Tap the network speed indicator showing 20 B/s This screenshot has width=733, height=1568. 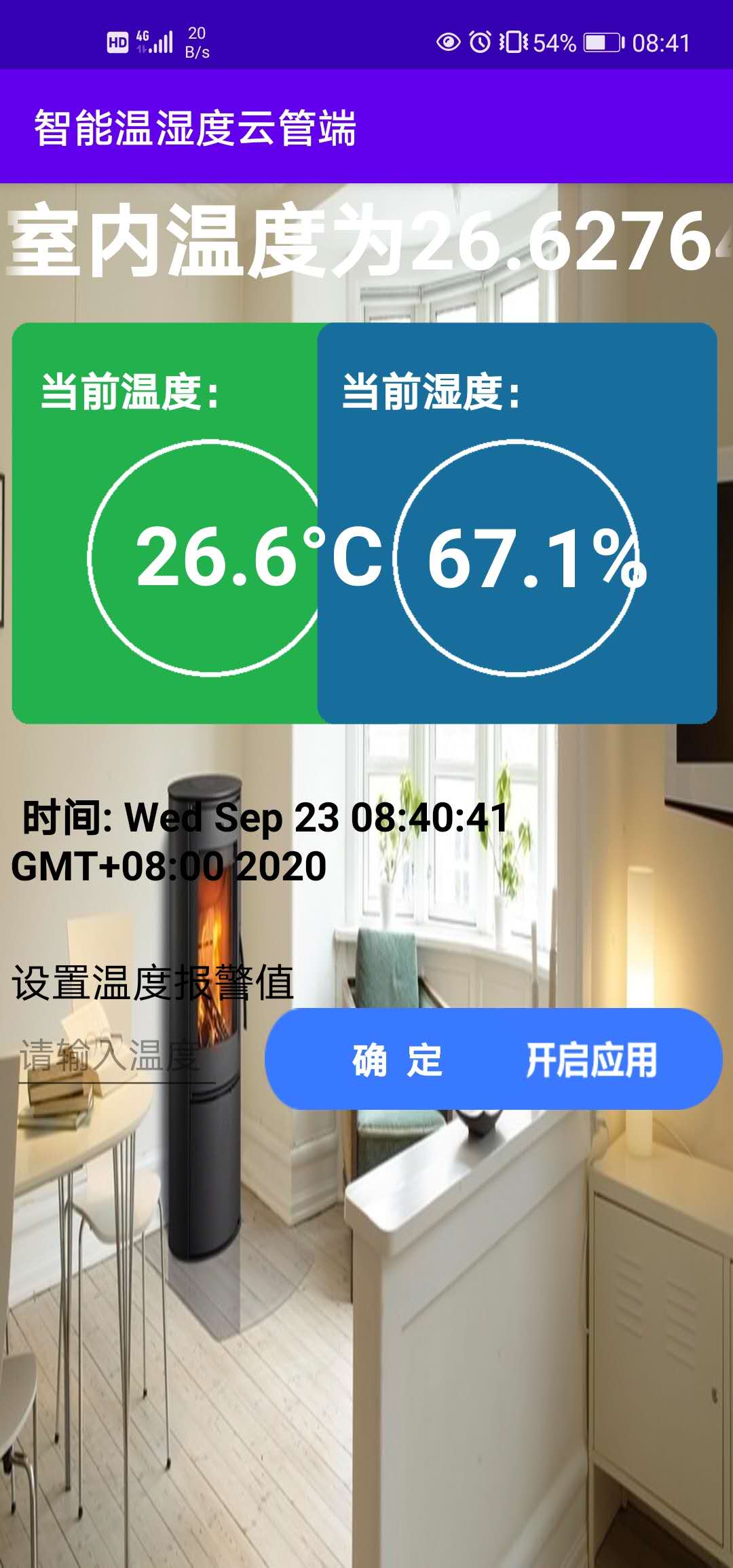coord(198,41)
